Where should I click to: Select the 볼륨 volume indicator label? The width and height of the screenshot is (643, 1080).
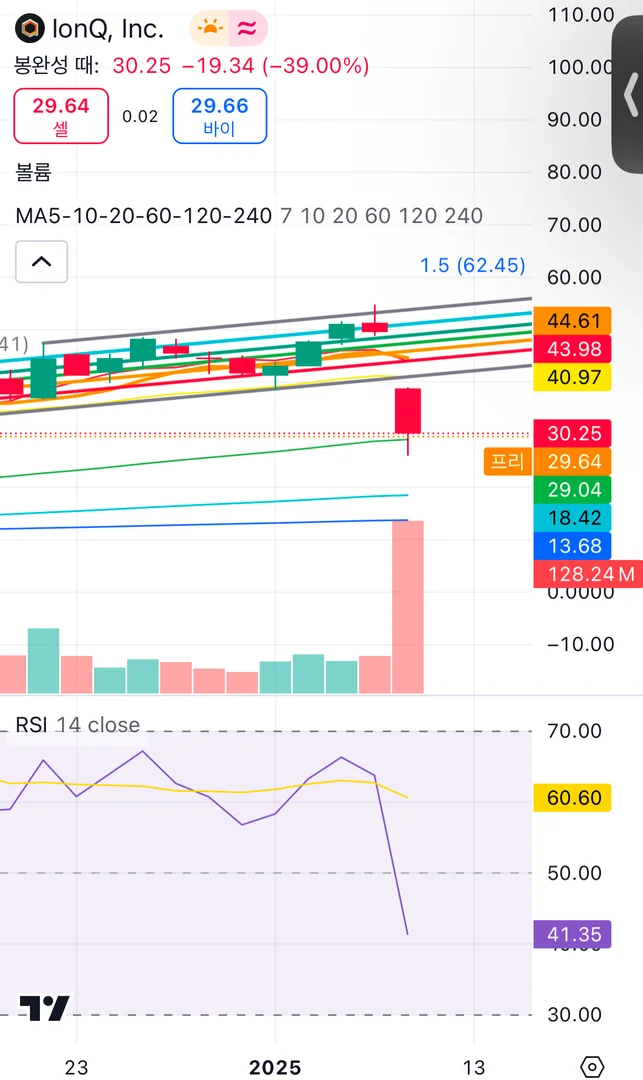tap(33, 173)
